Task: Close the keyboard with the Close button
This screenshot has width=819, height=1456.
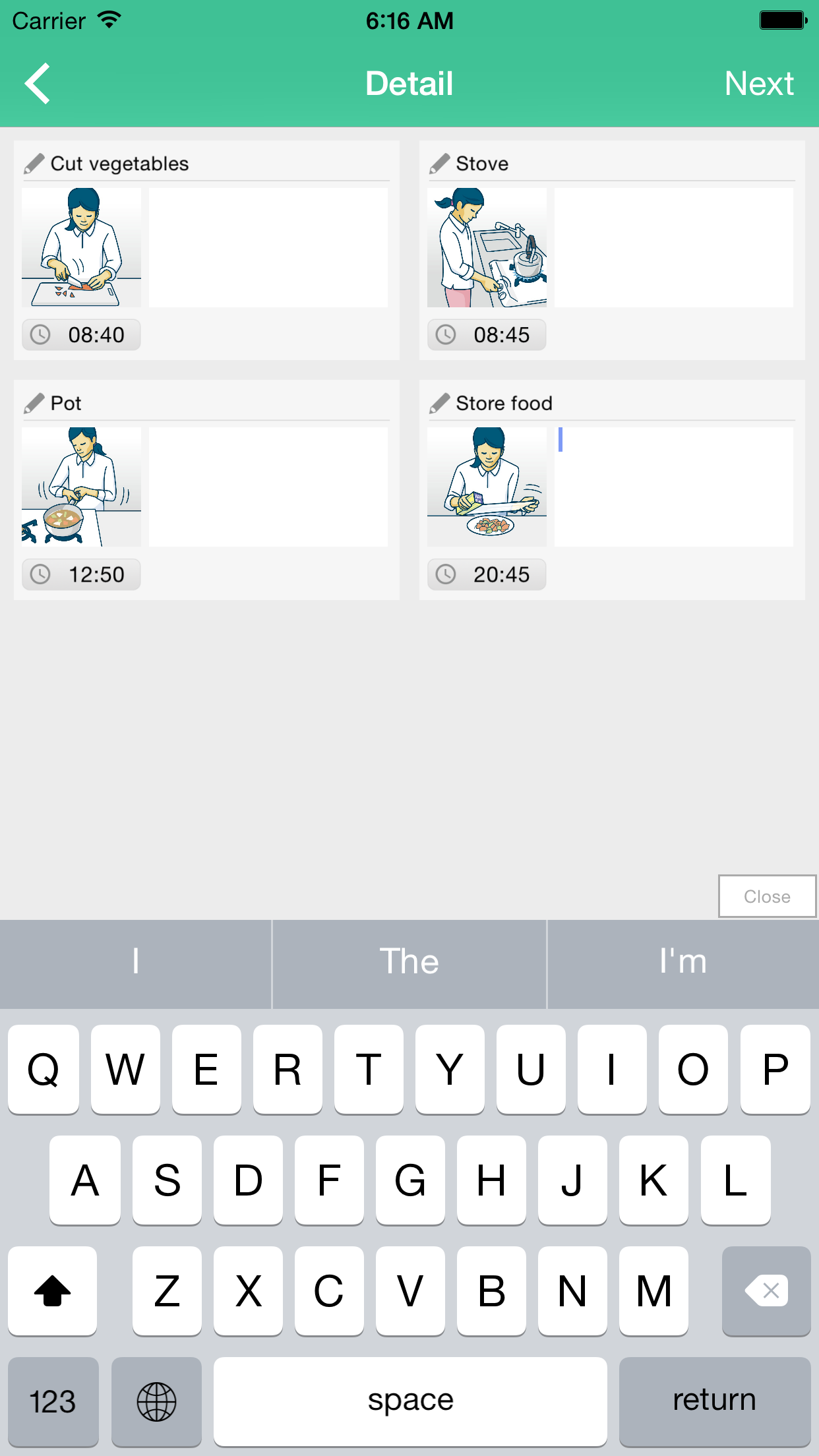Action: (766, 896)
